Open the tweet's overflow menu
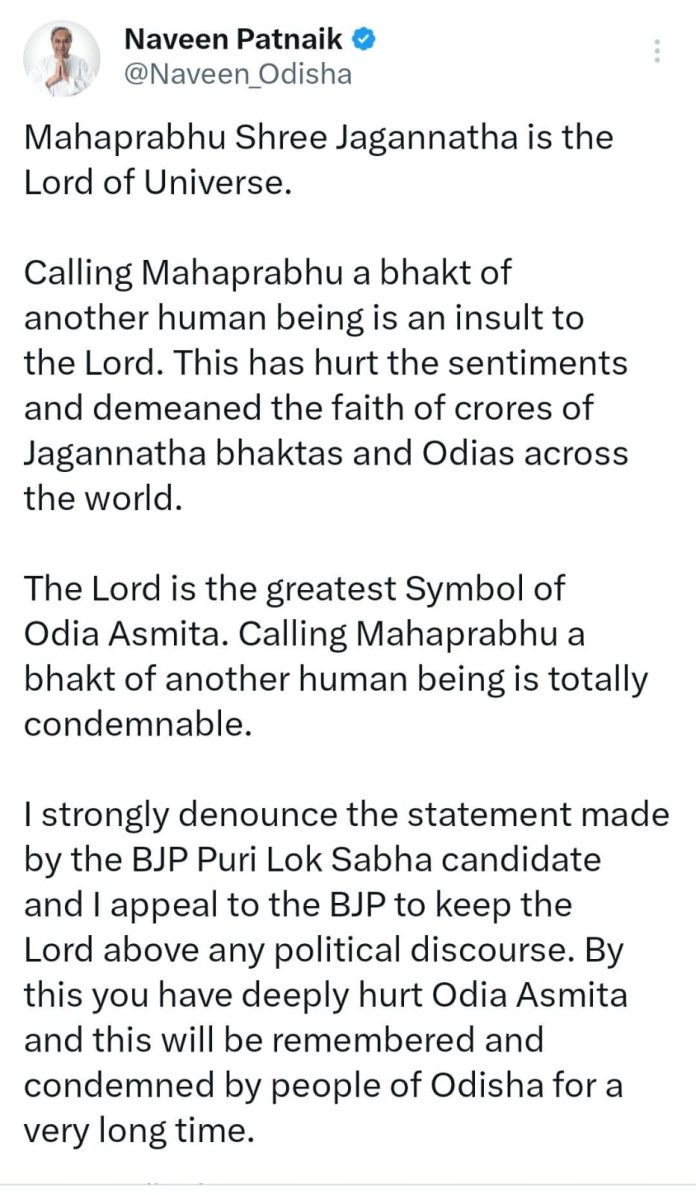The height and width of the screenshot is (1195, 696). (657, 52)
